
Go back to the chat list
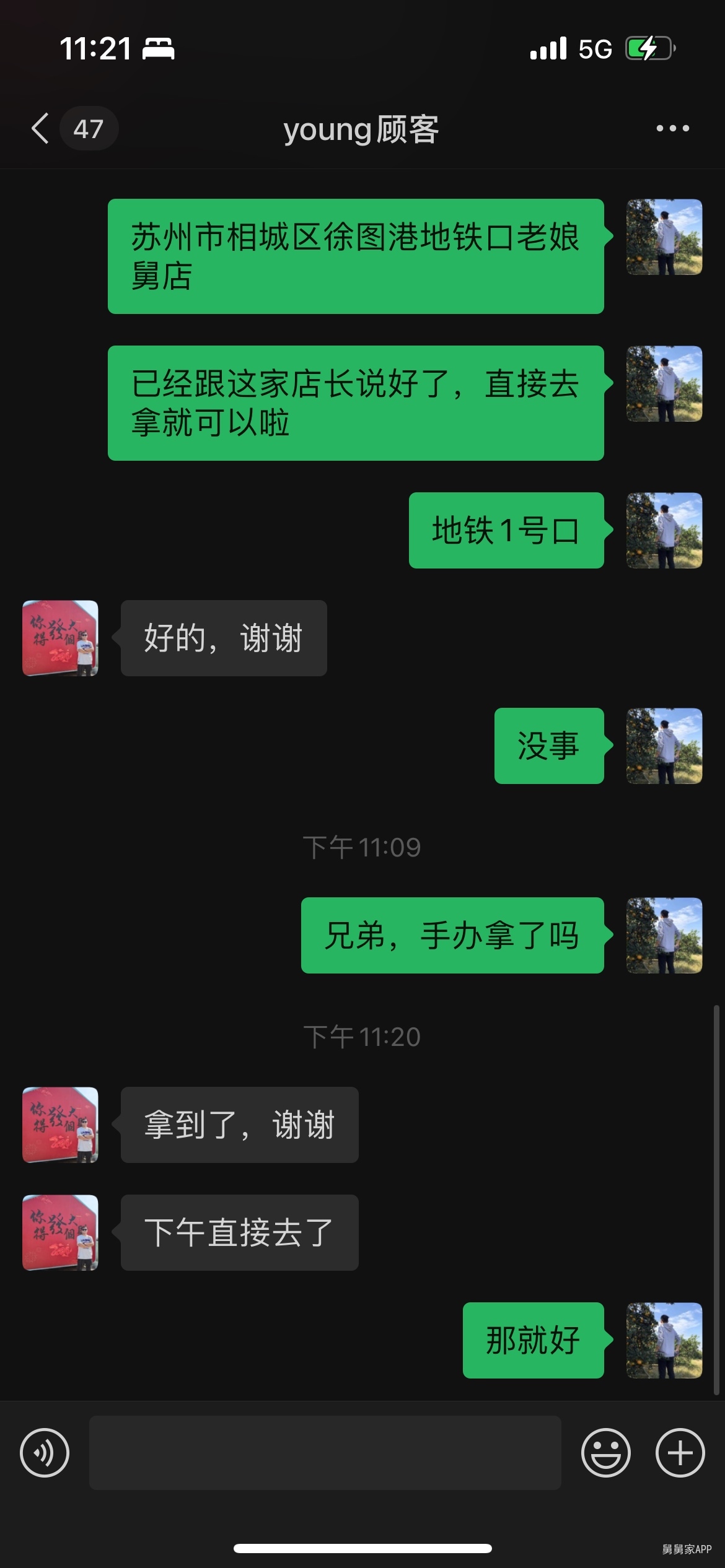(41, 129)
